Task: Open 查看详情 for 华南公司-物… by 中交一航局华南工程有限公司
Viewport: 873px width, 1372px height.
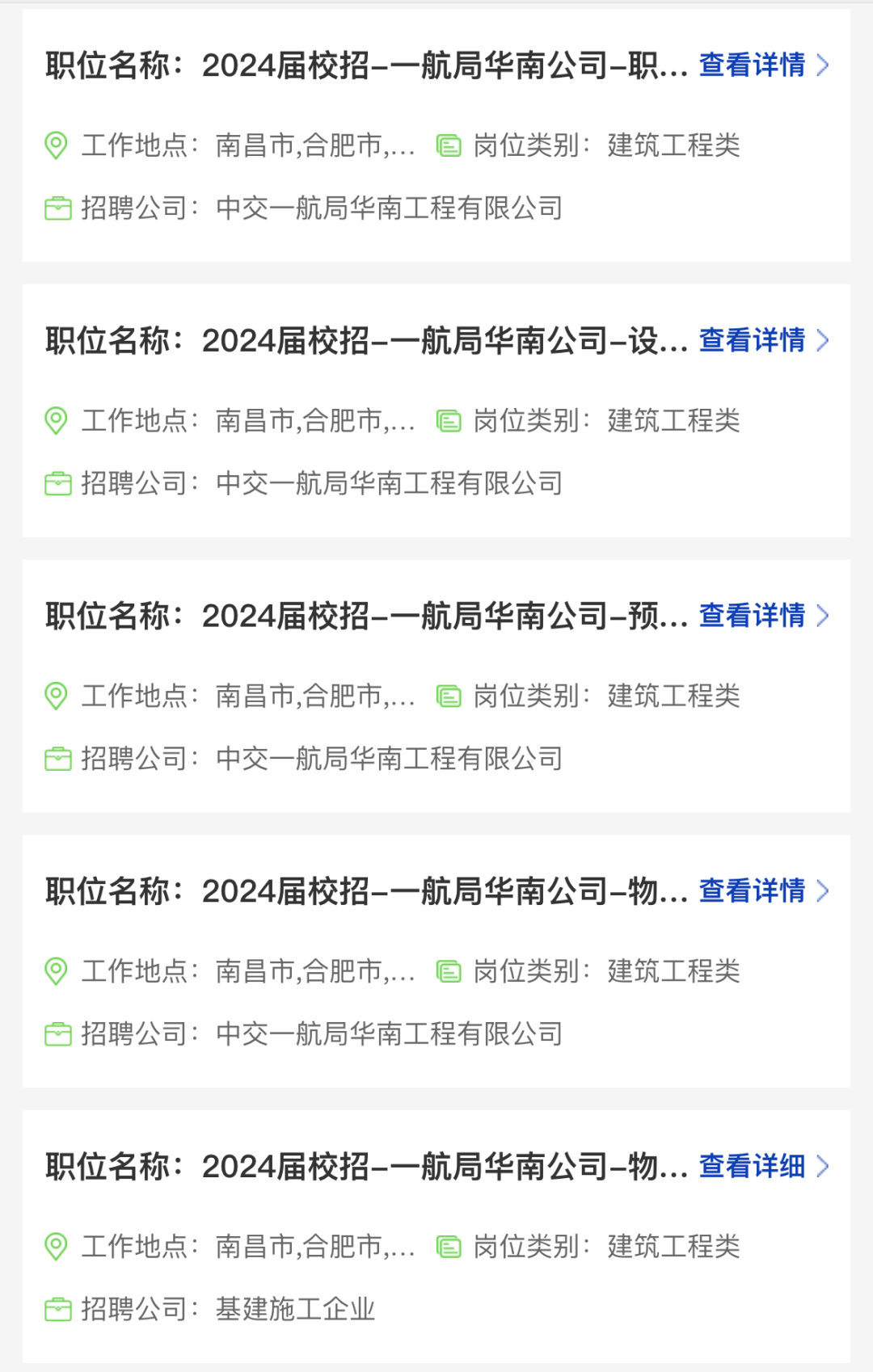Action: pyautogui.click(x=762, y=891)
